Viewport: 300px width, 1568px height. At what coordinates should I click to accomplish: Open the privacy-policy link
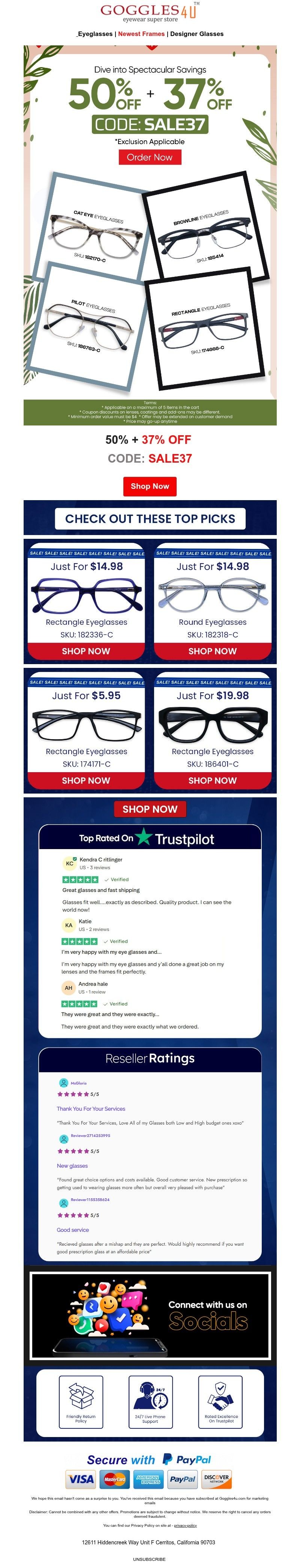tap(185, 1525)
